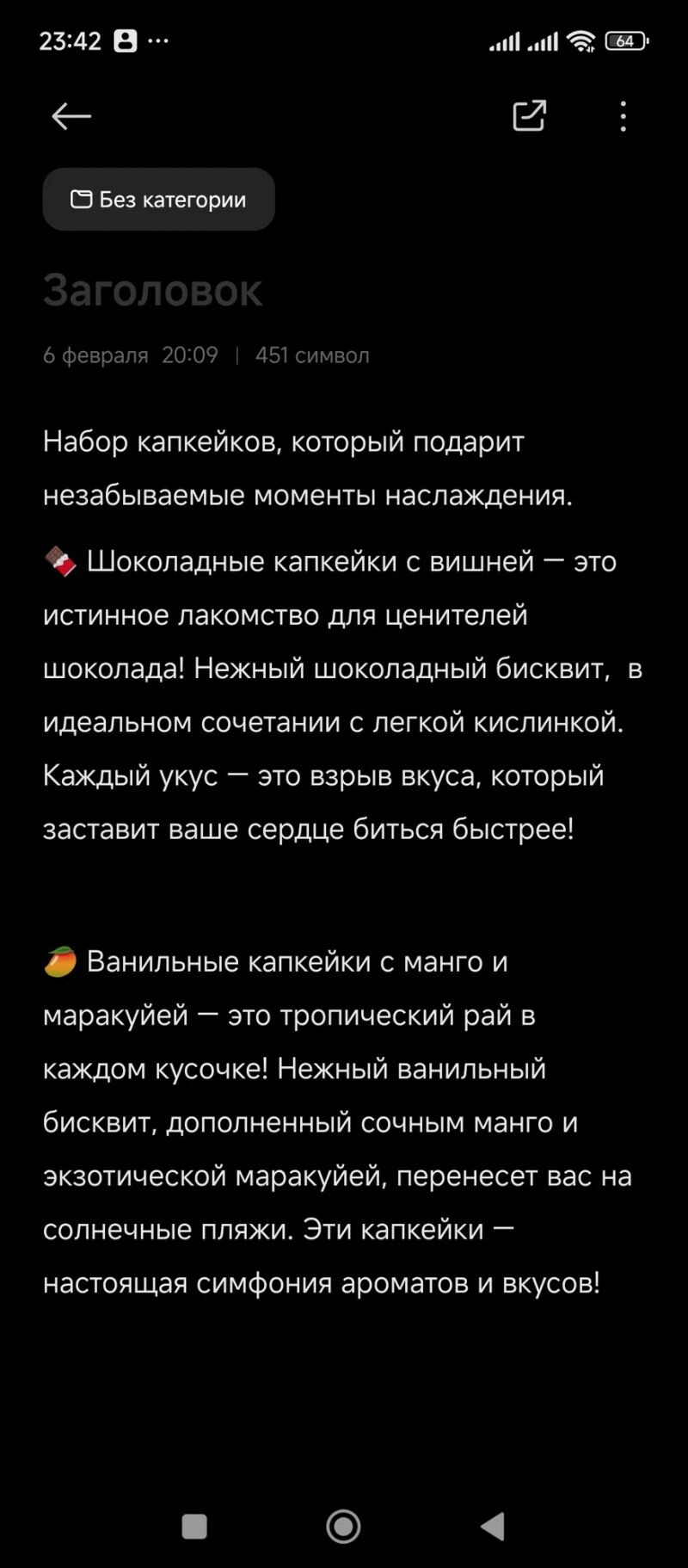This screenshot has height=1568, width=688.
Task: Choose a category via Без категории chip
Action: coord(159,200)
